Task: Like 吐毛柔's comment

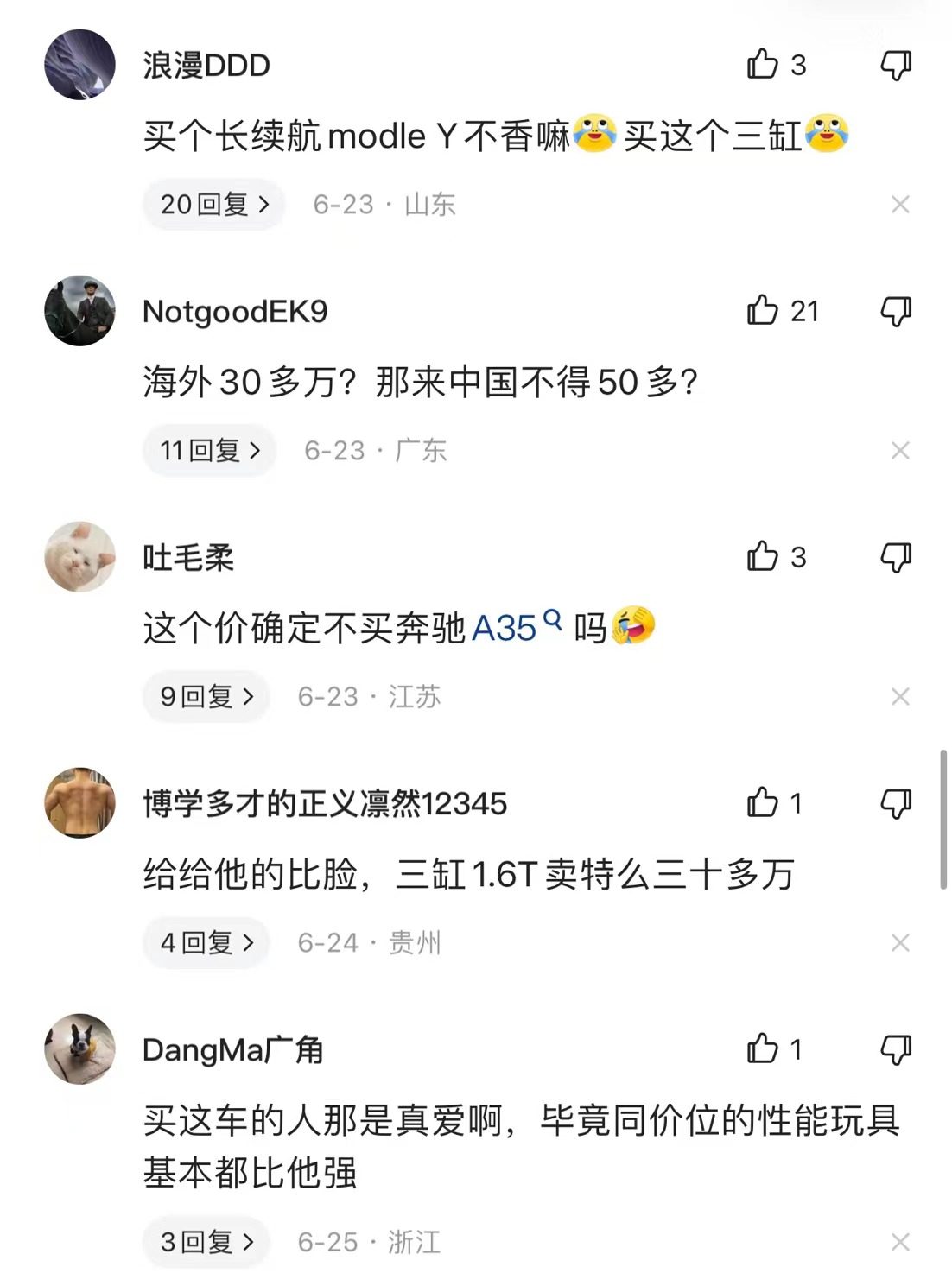Action: point(763,557)
